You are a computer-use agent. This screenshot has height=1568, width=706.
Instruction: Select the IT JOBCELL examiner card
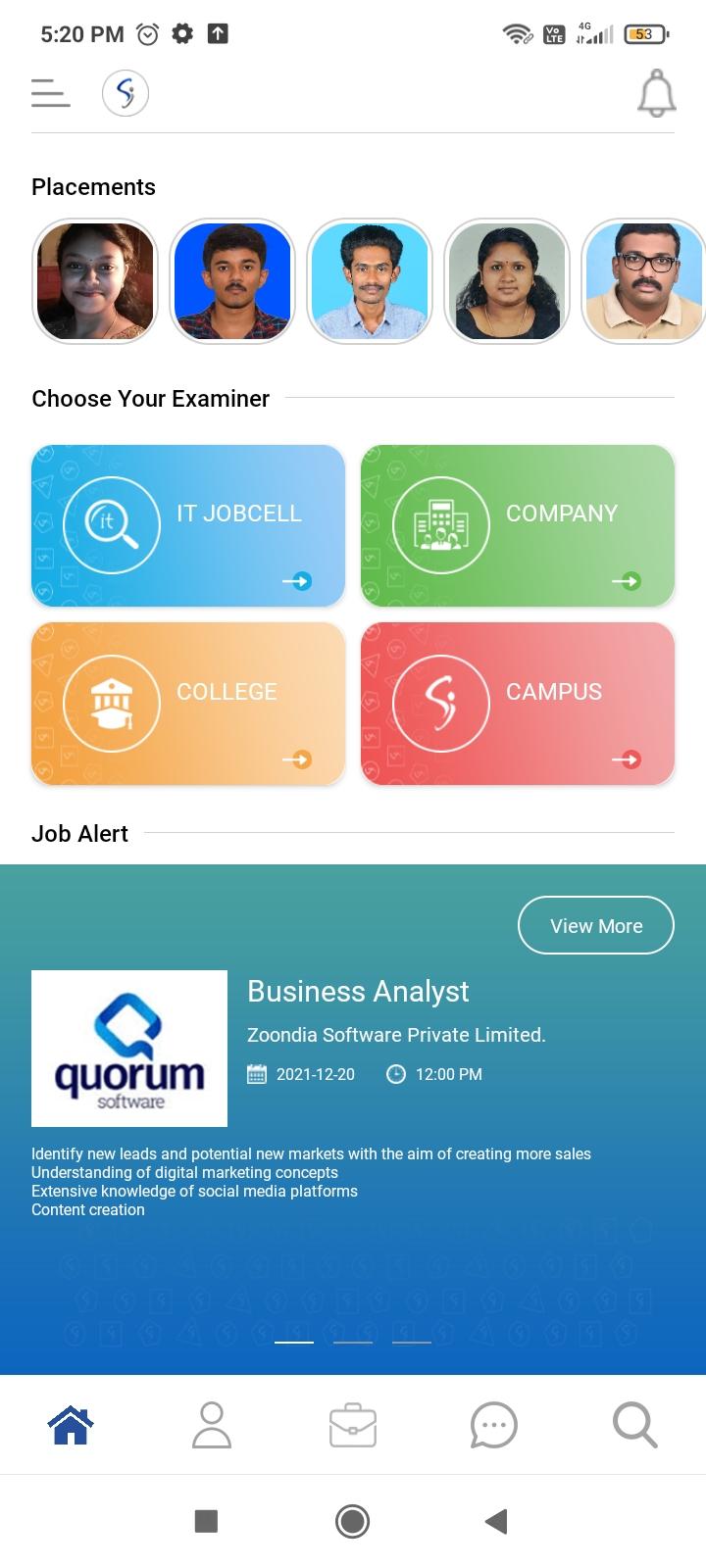coord(188,526)
